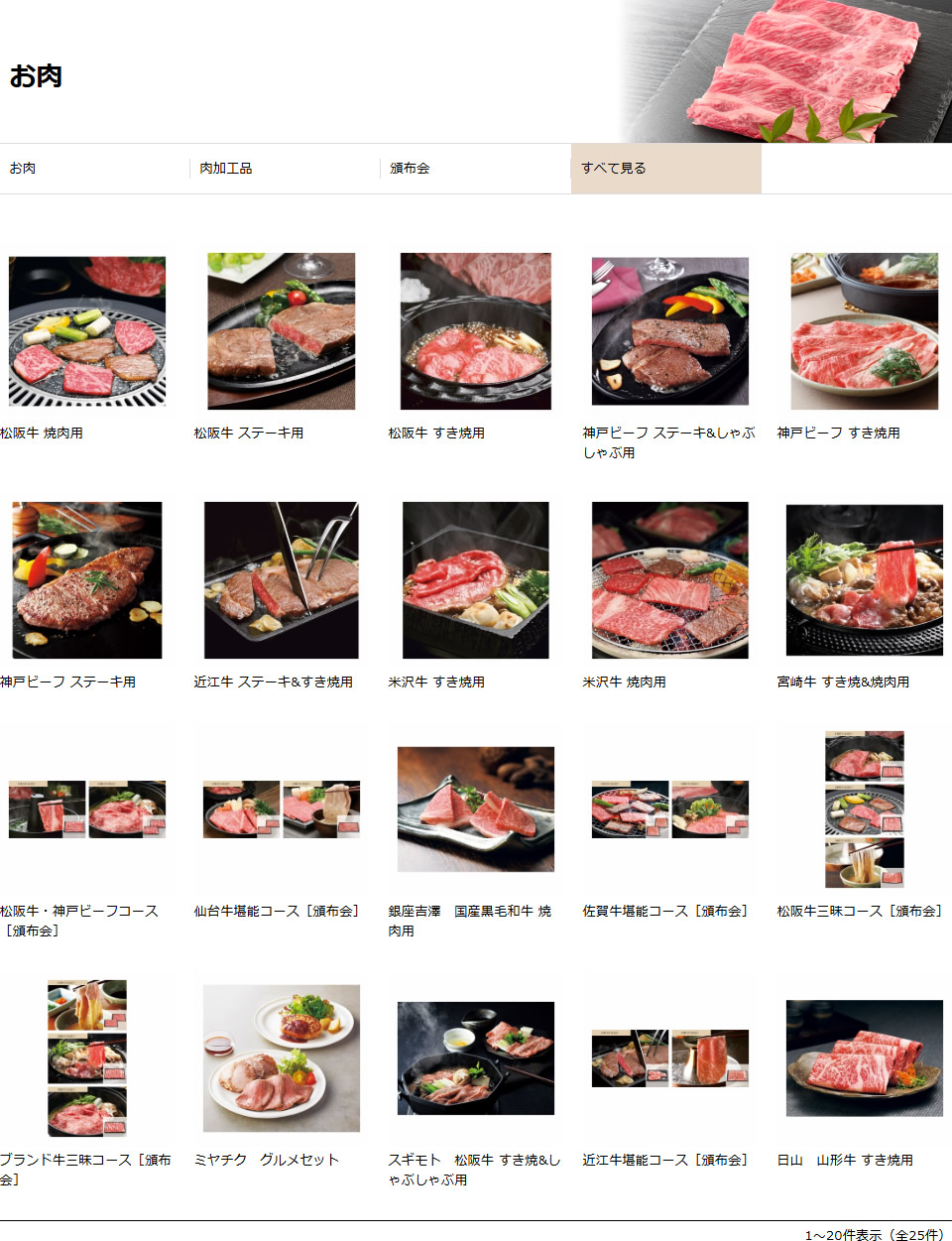Image resolution: width=952 pixels, height=1241 pixels.
Task: Open 神戸ビーフ ステーキ&しゃぶしゃぶ用 item
Action: (x=670, y=331)
